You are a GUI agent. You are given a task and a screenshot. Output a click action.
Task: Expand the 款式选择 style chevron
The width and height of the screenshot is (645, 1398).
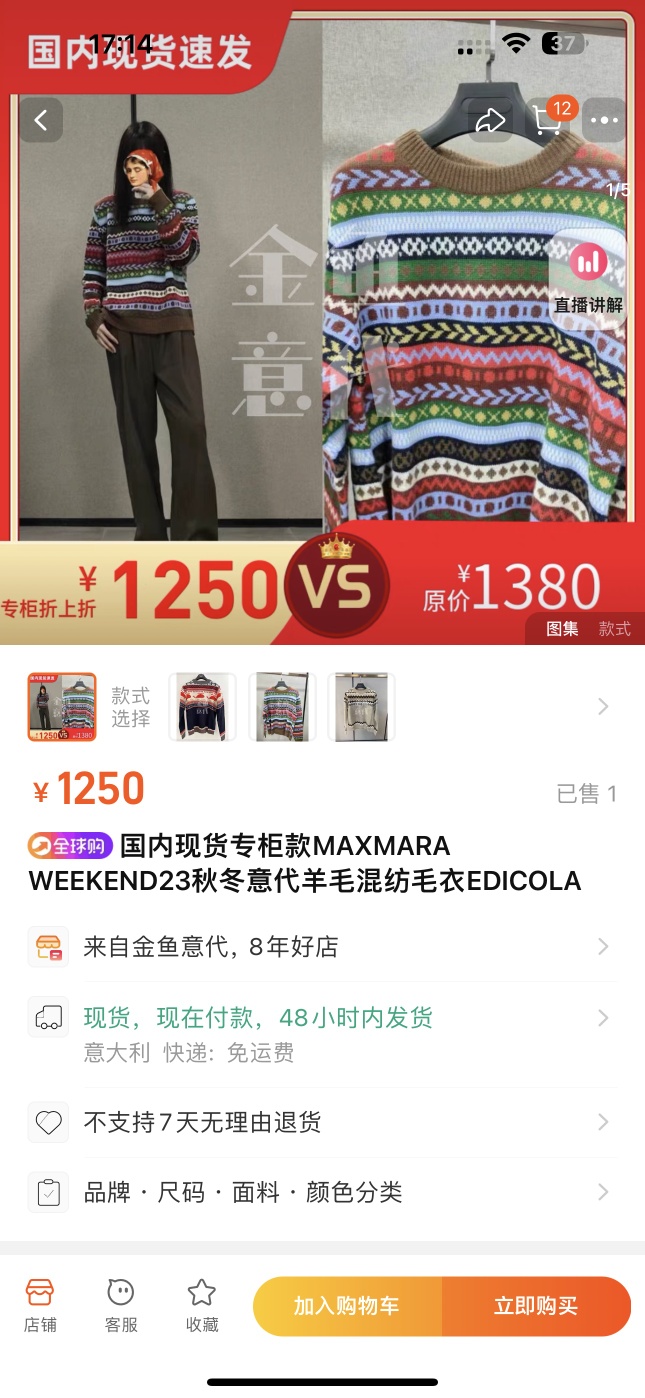602,707
